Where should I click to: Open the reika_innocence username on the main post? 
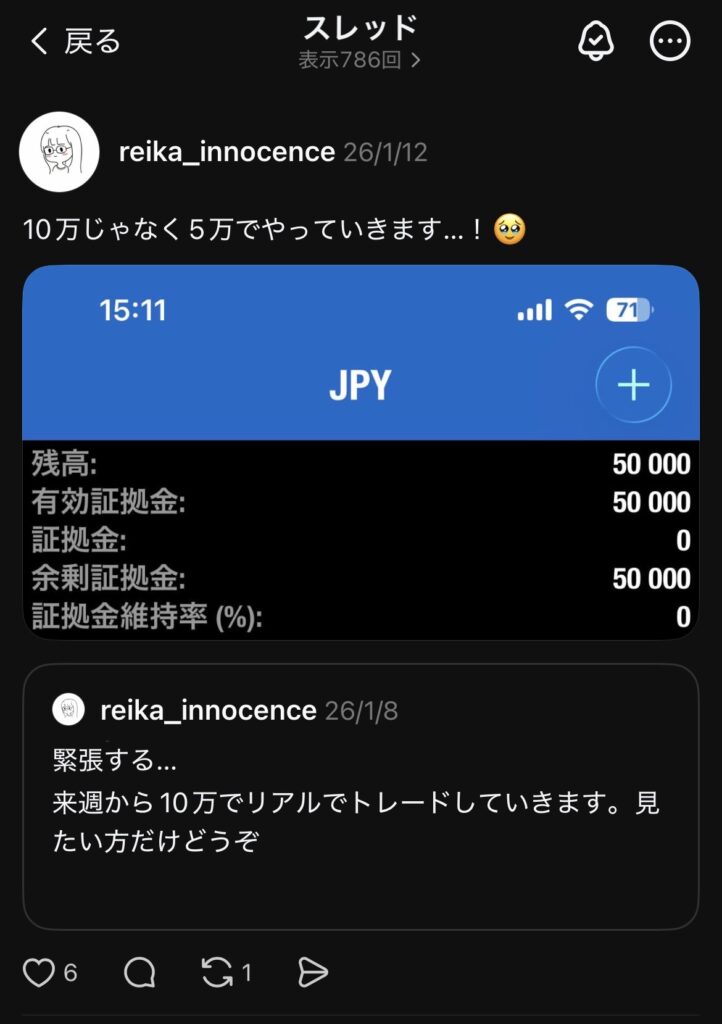tap(226, 152)
